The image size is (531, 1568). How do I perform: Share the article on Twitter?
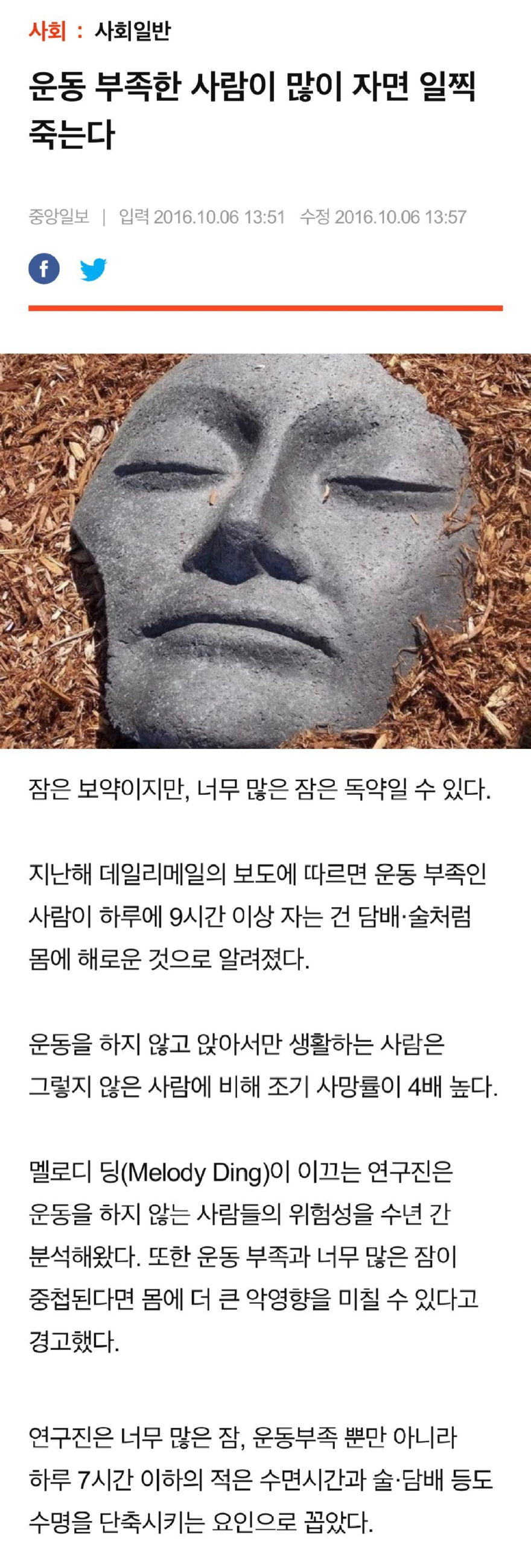[x=93, y=268]
